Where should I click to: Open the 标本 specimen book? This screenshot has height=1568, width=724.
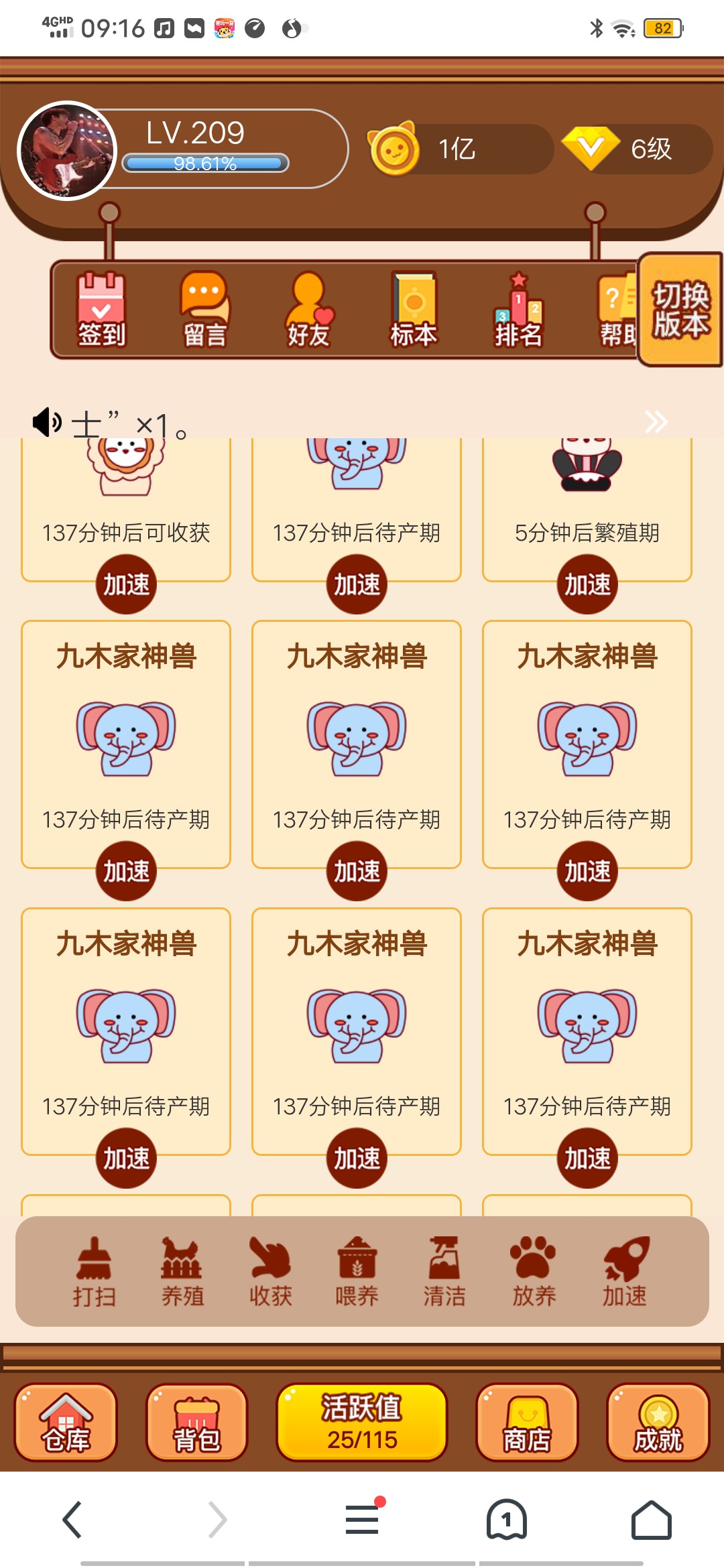point(413,308)
